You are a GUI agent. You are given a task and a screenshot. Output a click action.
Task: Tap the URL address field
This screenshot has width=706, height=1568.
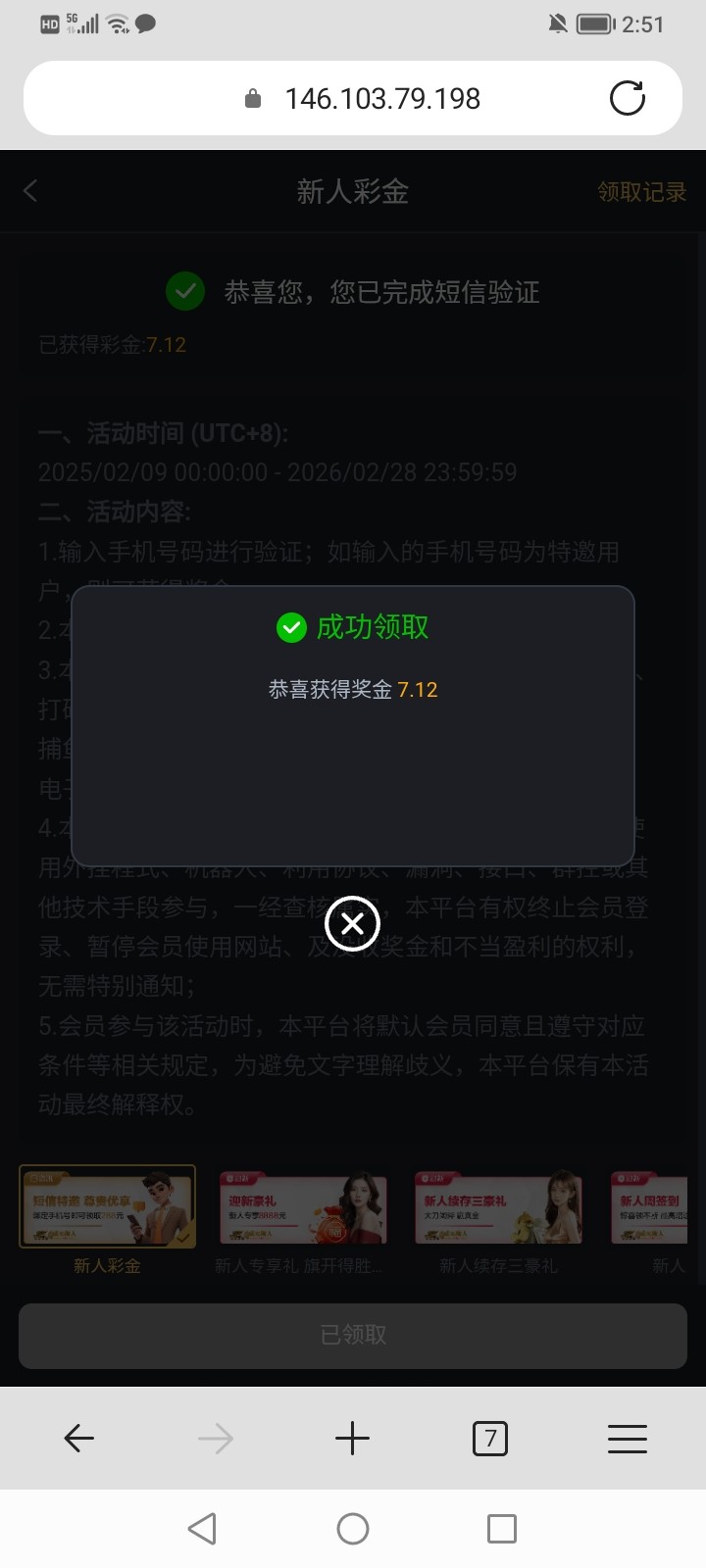[x=382, y=98]
